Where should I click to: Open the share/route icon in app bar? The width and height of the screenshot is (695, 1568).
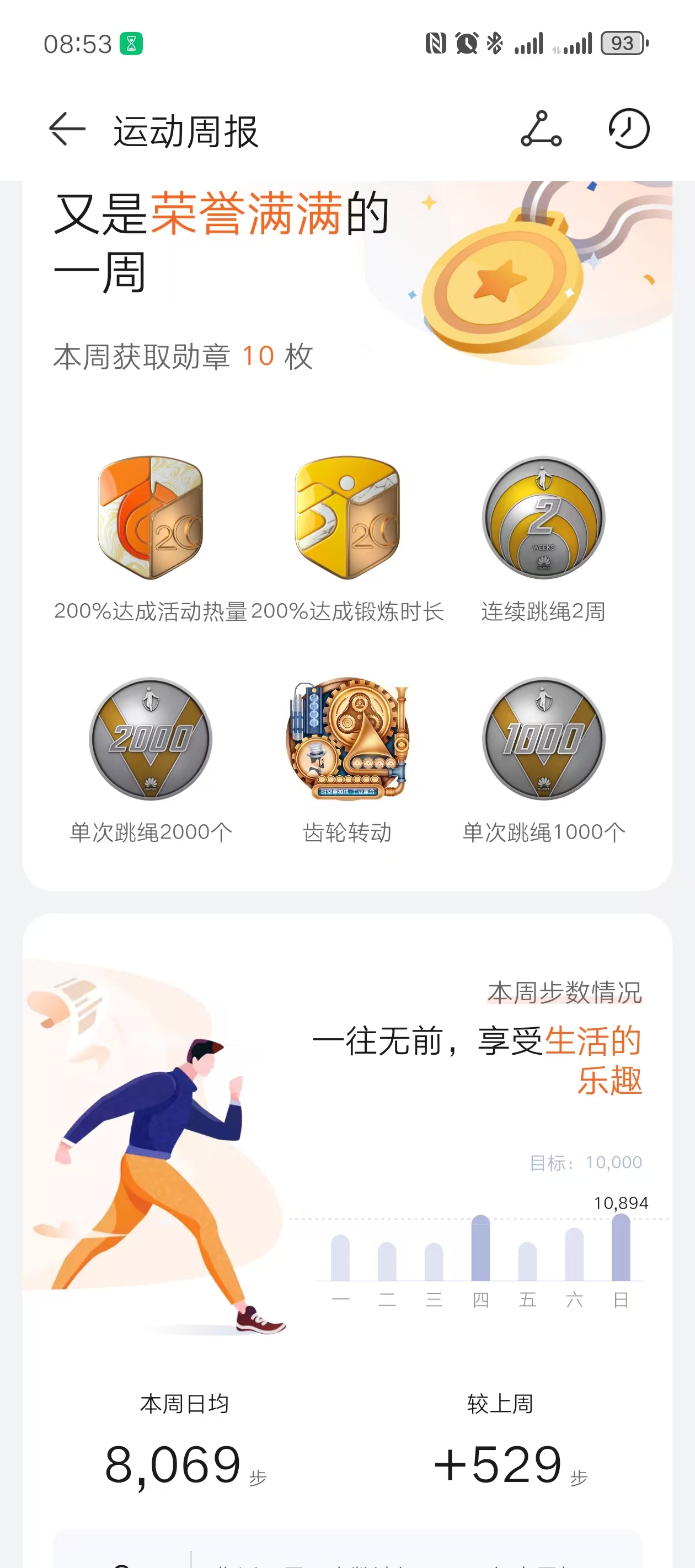tap(541, 129)
